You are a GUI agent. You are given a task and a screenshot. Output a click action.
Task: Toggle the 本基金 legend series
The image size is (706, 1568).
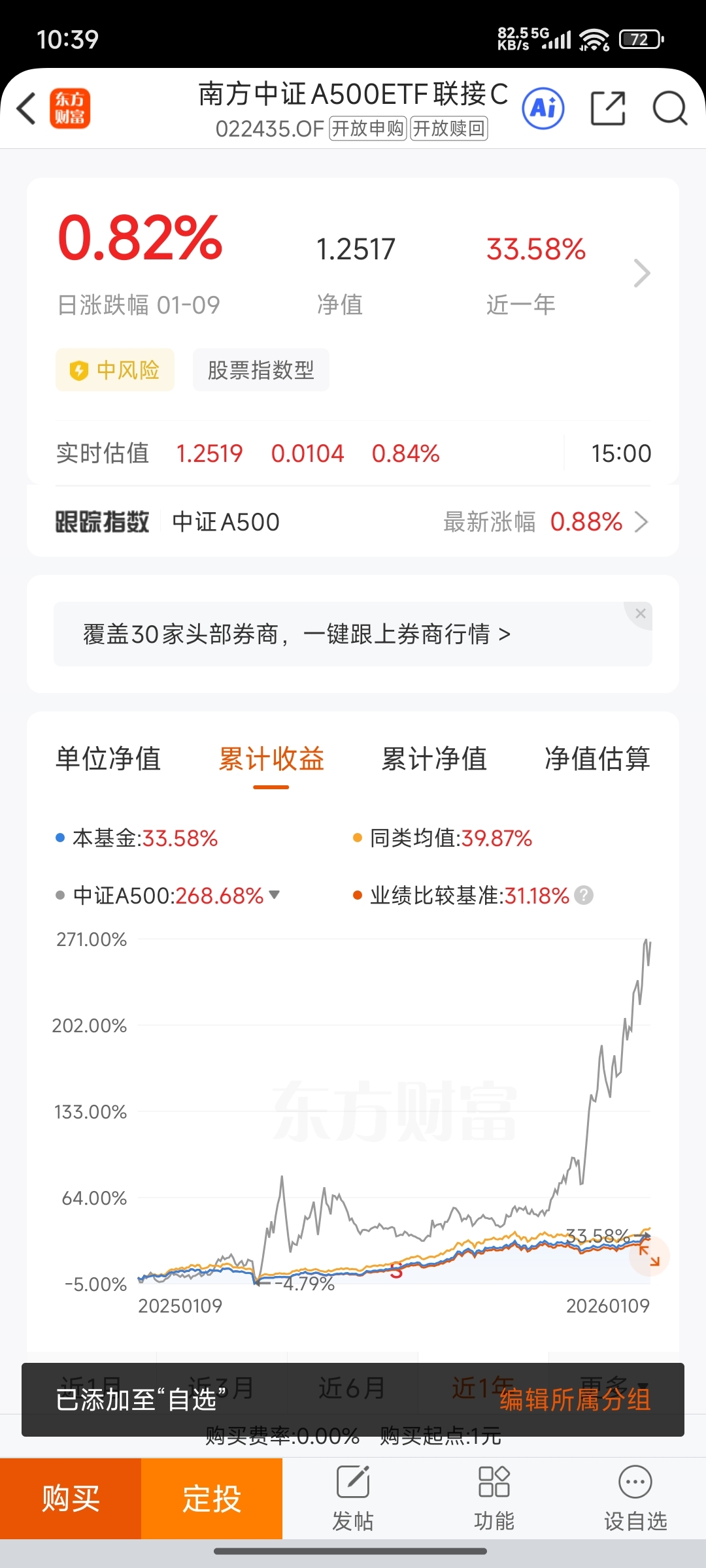tap(137, 838)
